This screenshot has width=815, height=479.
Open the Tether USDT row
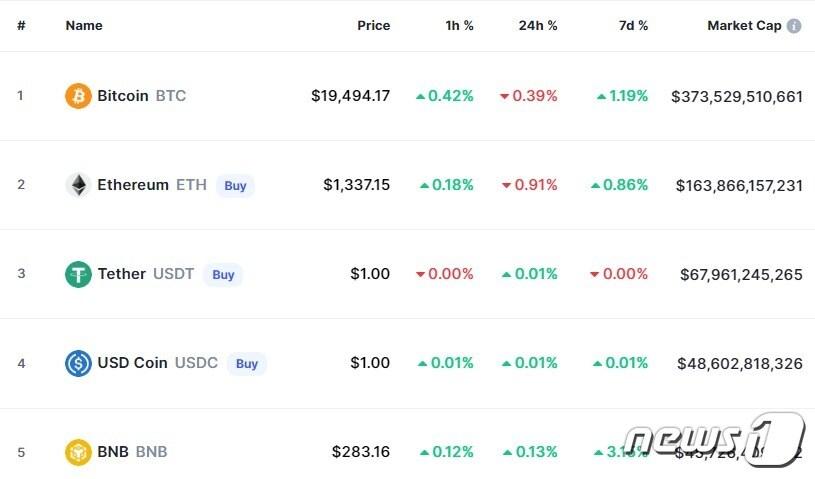click(x=122, y=274)
